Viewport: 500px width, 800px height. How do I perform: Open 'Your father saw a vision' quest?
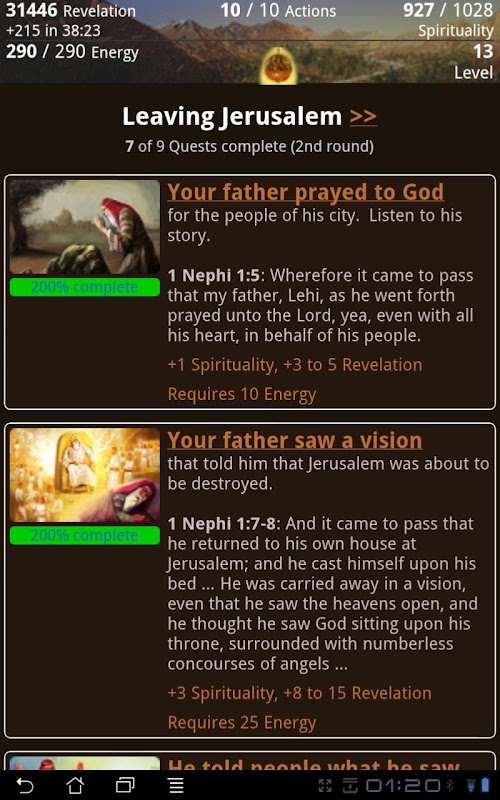[x=294, y=440]
